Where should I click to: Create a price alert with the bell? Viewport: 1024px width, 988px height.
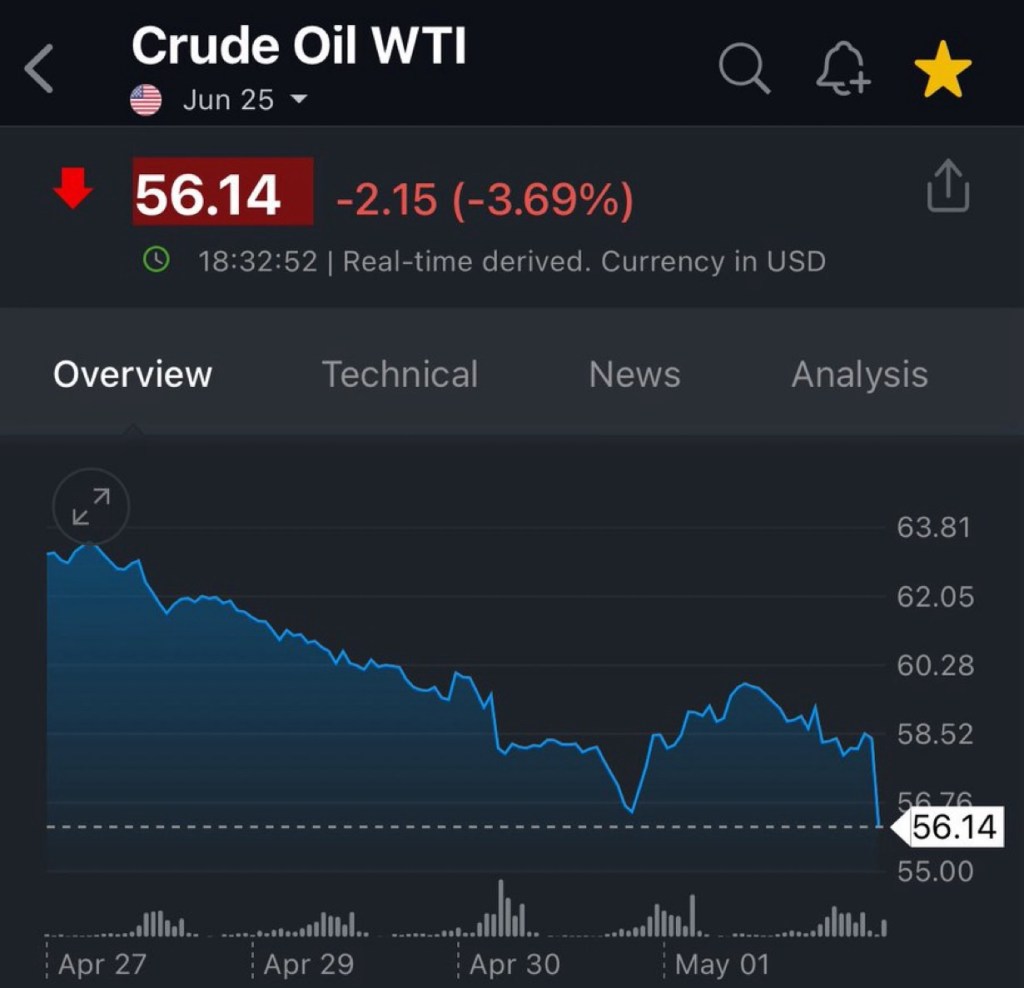(x=843, y=70)
